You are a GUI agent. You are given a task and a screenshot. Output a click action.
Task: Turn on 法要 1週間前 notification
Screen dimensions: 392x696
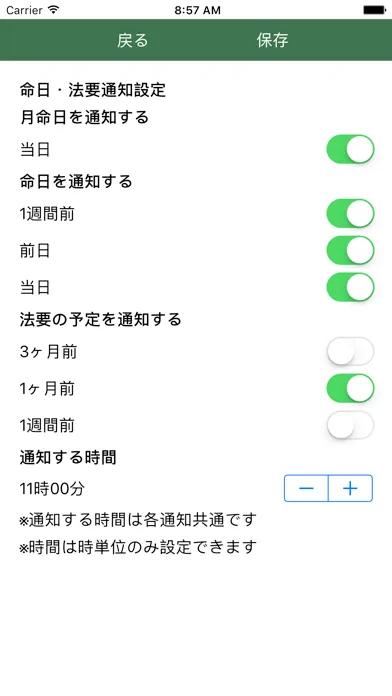[x=350, y=425]
